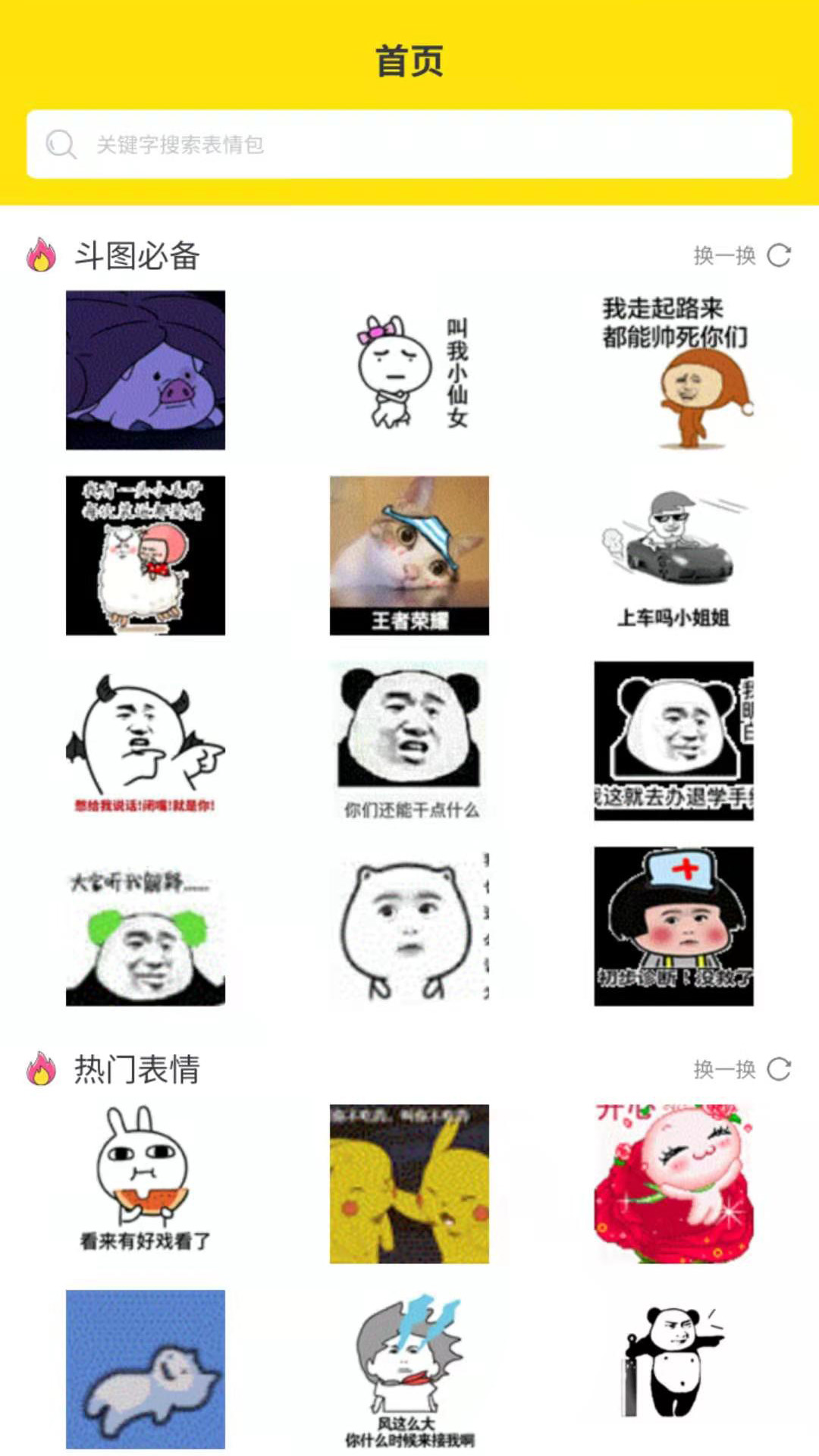Image resolution: width=819 pixels, height=1456 pixels.
Task: Select the panda holding a knife sticker
Action: click(x=674, y=1370)
